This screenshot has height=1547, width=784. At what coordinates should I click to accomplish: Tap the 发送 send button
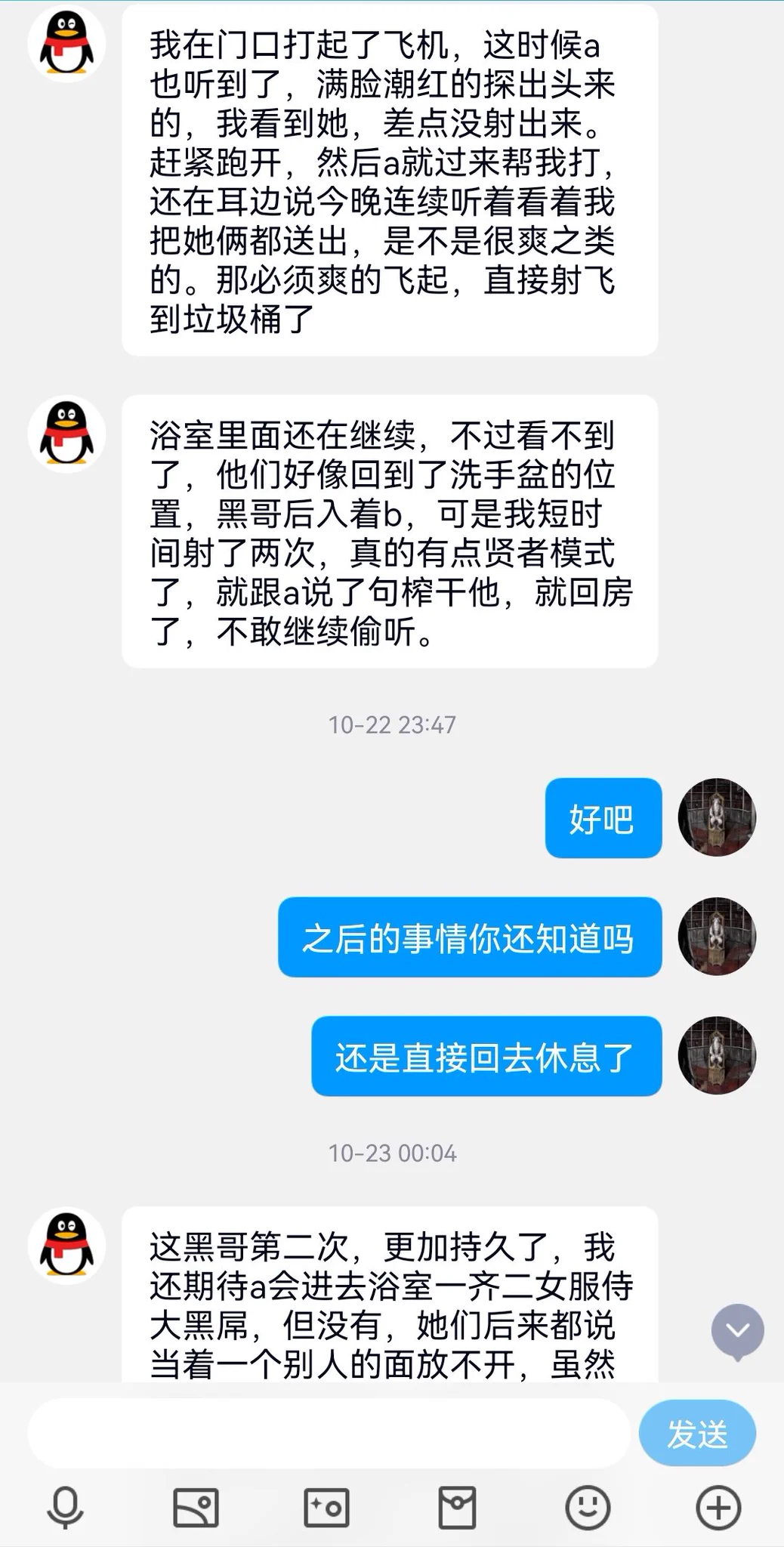(696, 1433)
